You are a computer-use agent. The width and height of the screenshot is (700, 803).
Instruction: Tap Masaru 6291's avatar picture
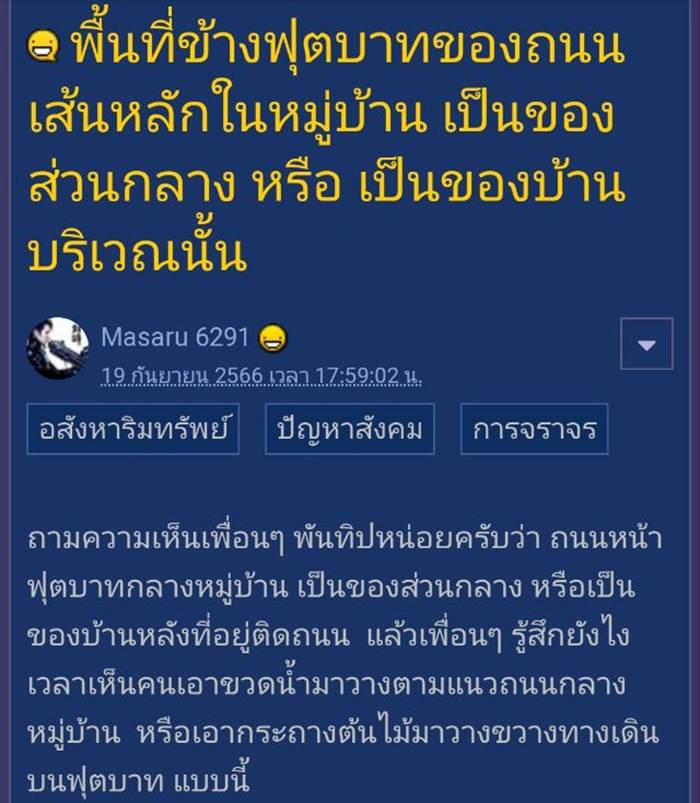(58, 348)
